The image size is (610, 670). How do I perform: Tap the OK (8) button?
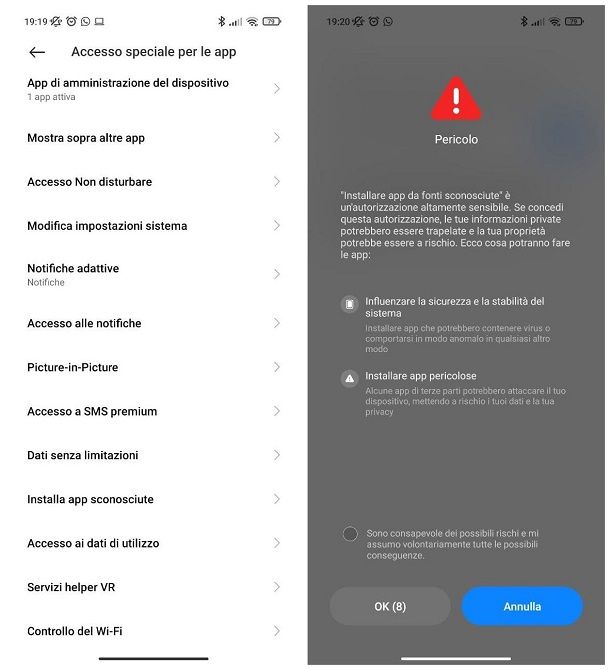pos(389,606)
